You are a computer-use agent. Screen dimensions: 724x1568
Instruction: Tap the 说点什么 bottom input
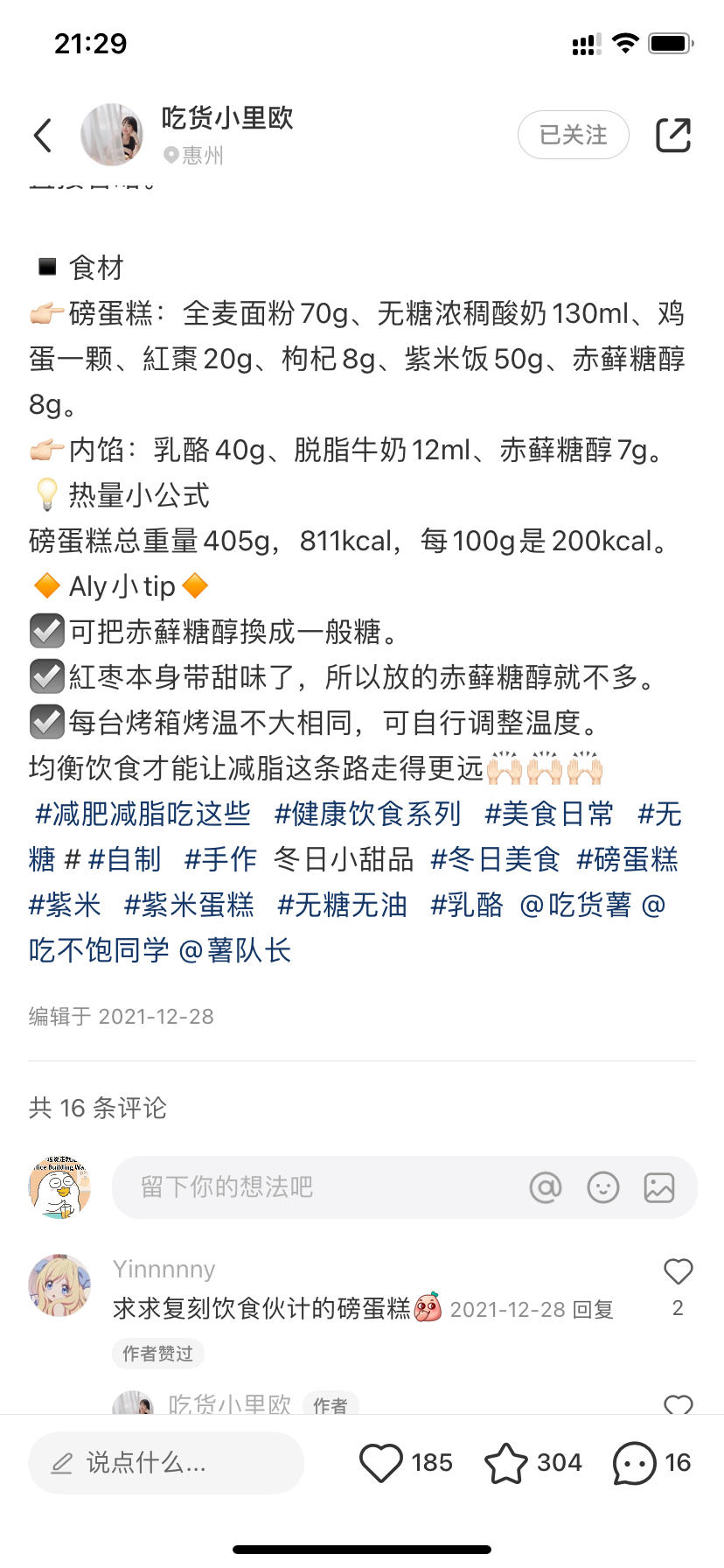166,1462
